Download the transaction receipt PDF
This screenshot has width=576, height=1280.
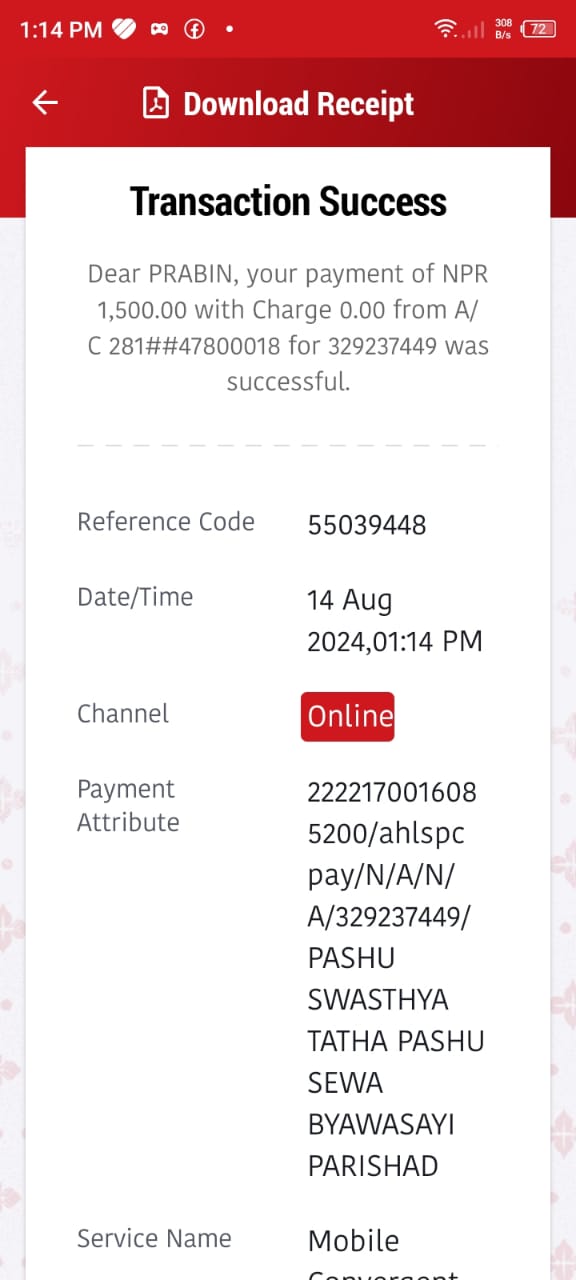point(278,104)
